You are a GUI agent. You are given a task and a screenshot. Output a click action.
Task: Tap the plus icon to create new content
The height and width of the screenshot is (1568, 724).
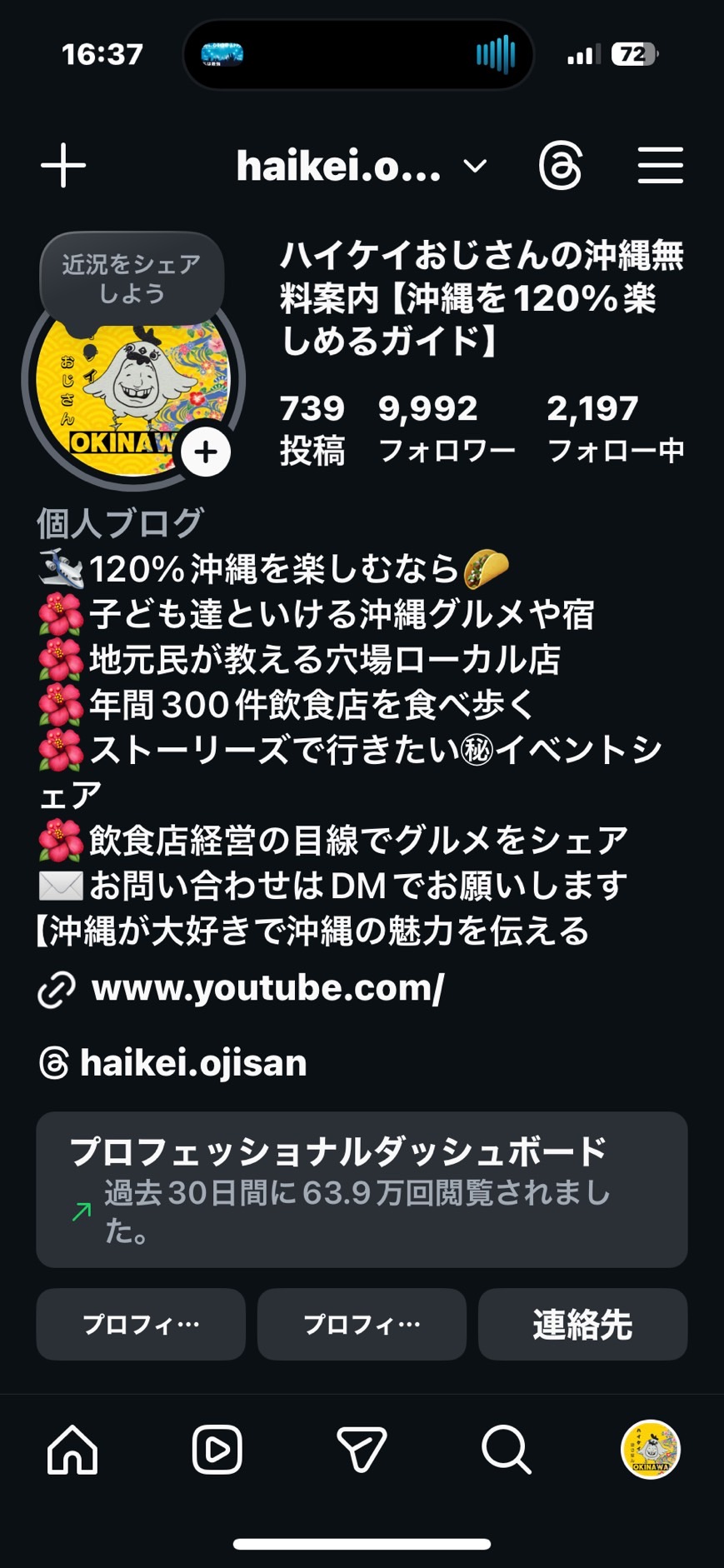63,165
